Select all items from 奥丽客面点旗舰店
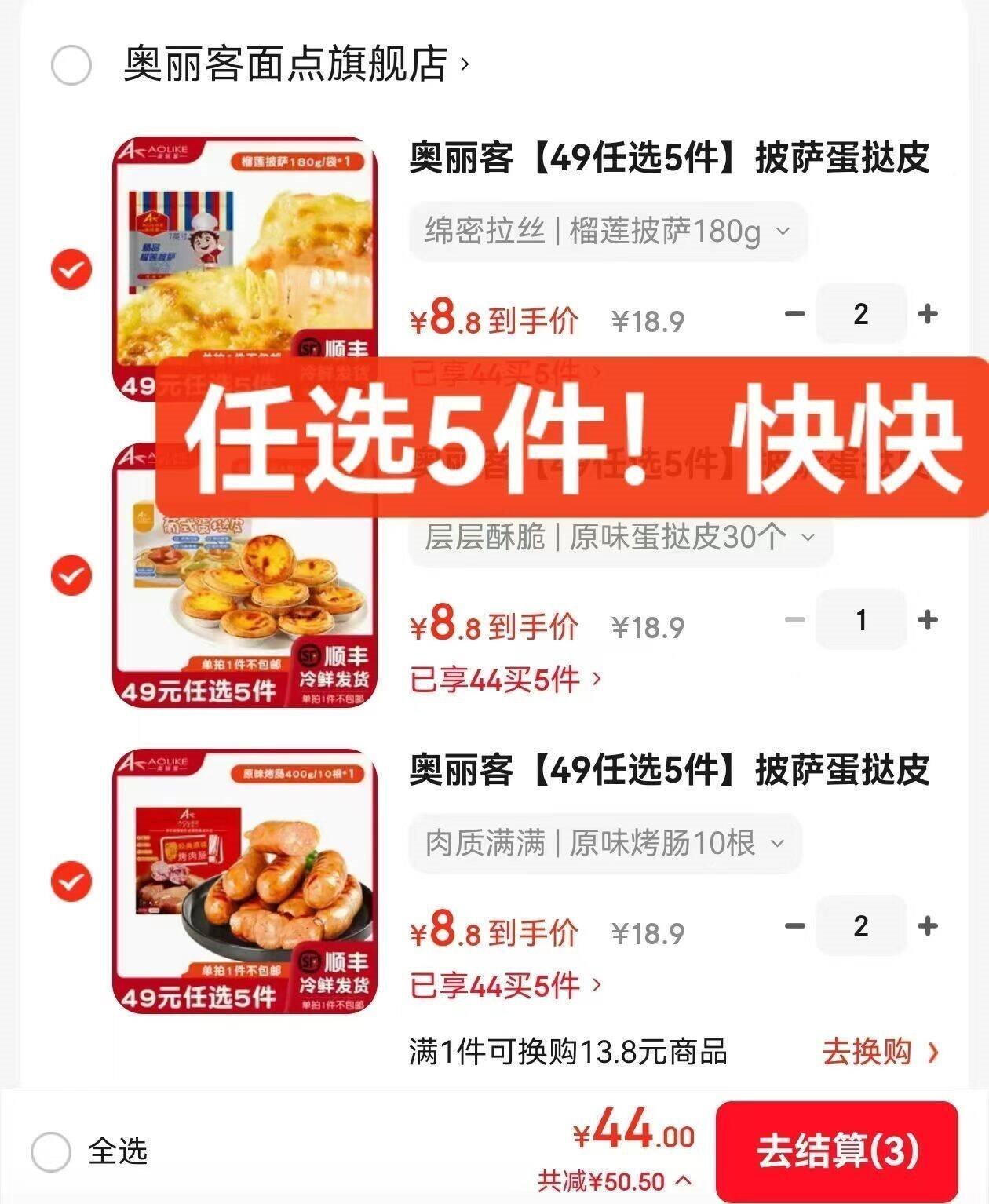 click(x=71, y=65)
